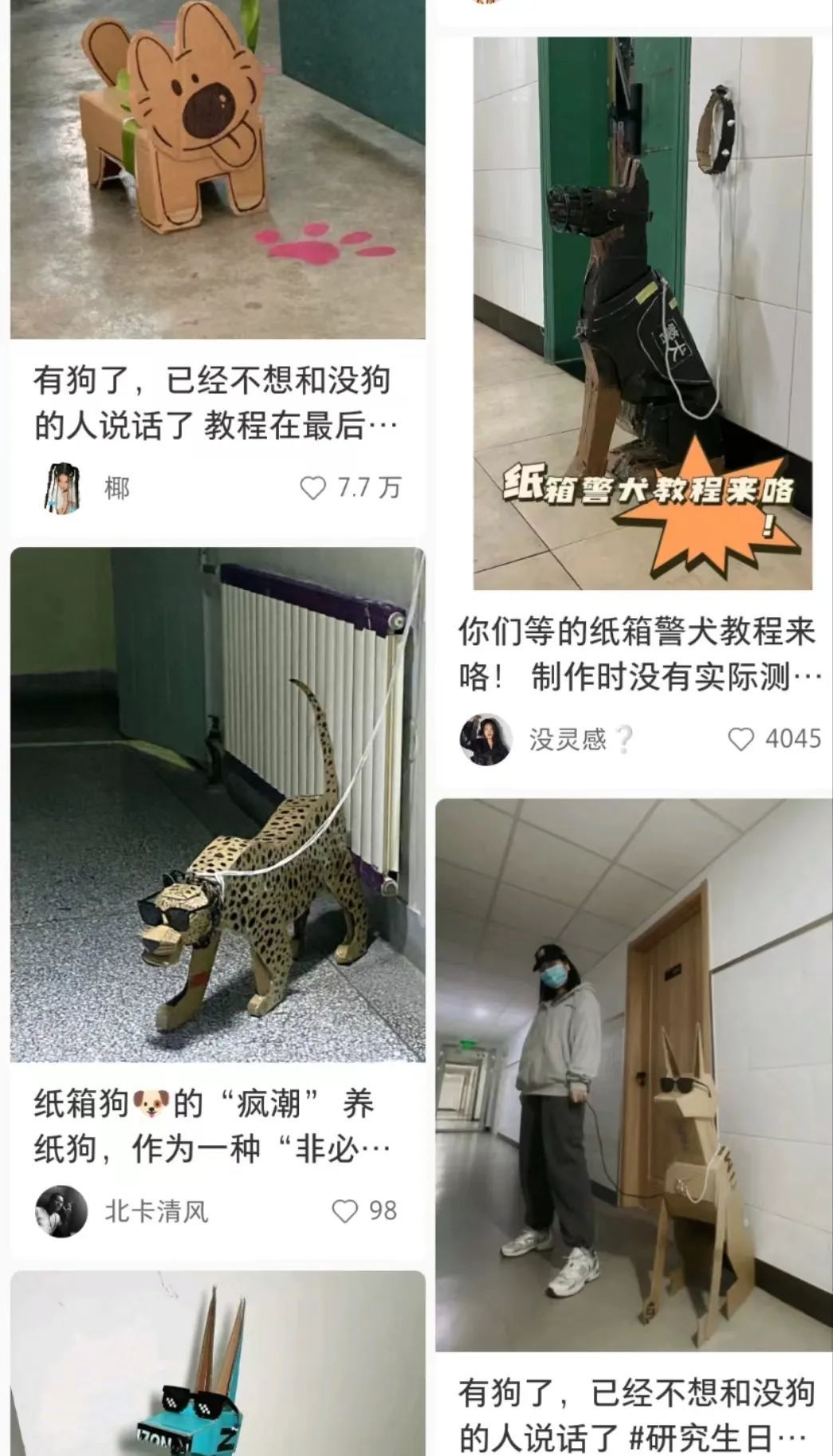View 没灵感's profile
The height and width of the screenshot is (1456, 833).
485,739
